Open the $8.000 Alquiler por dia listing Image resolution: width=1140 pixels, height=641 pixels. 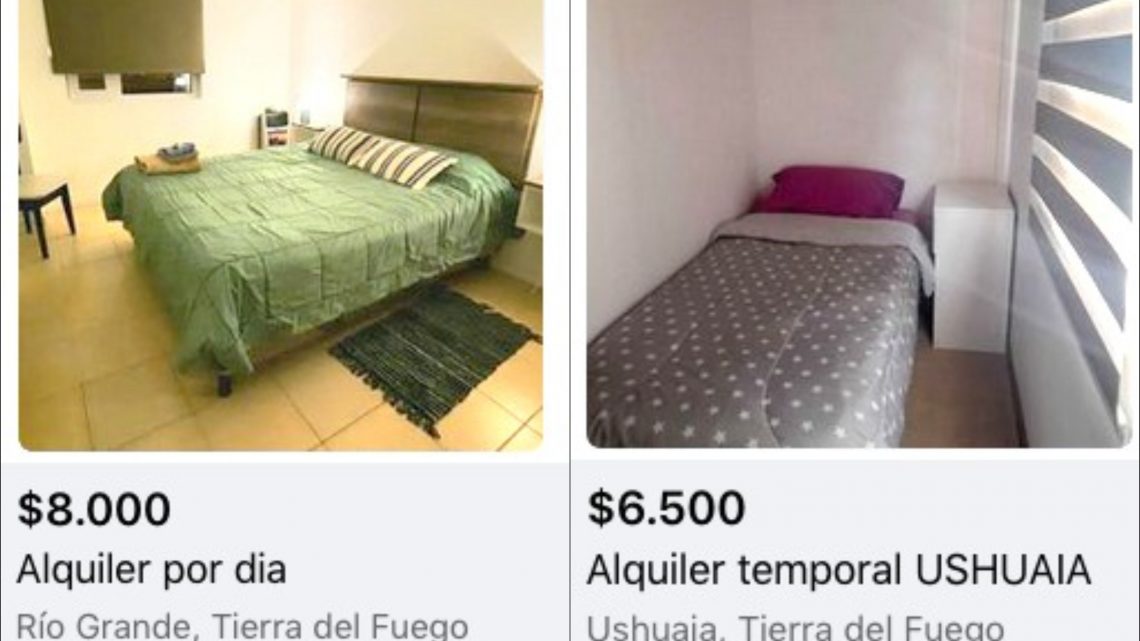coord(280,225)
